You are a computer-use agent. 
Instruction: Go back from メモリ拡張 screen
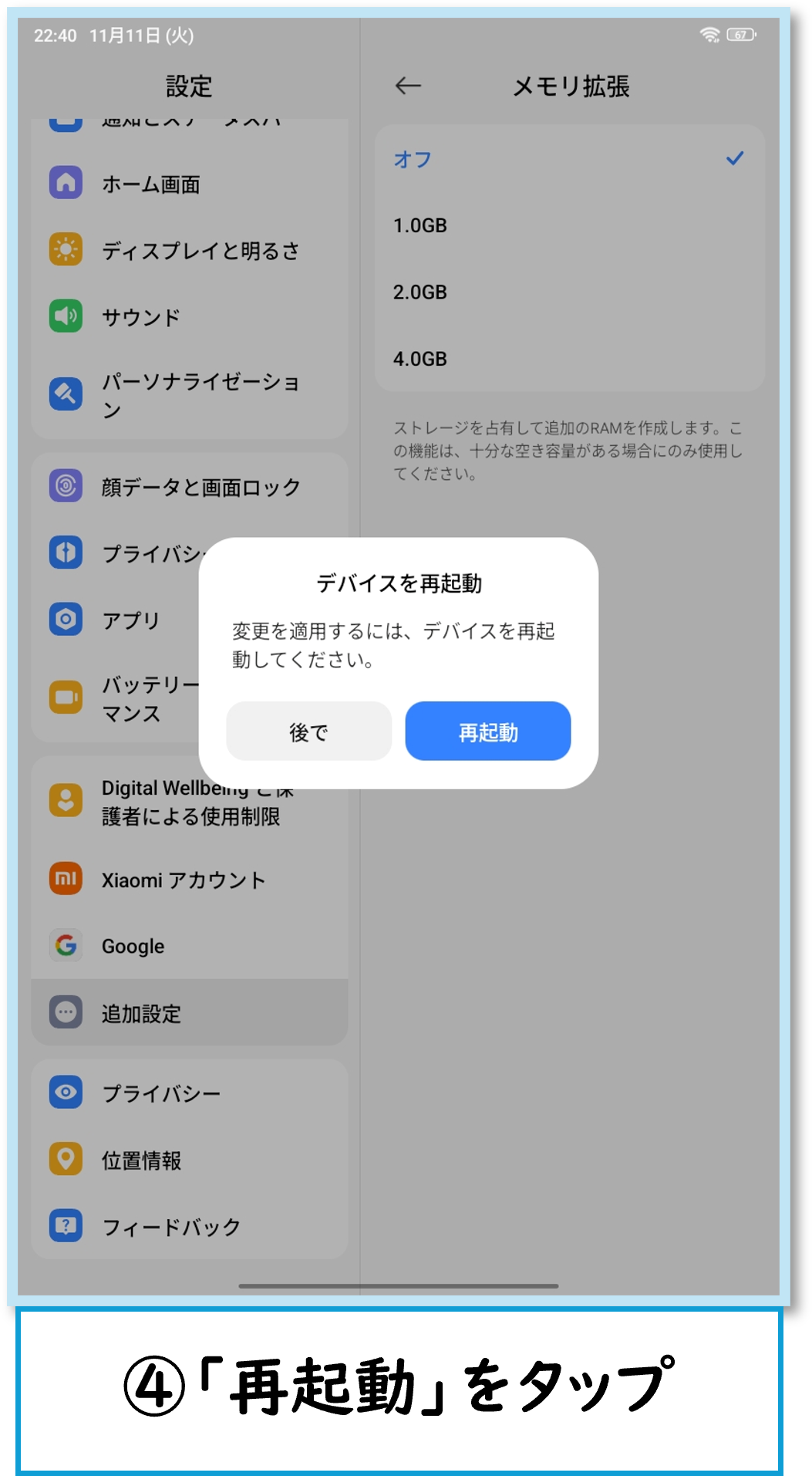[x=408, y=86]
